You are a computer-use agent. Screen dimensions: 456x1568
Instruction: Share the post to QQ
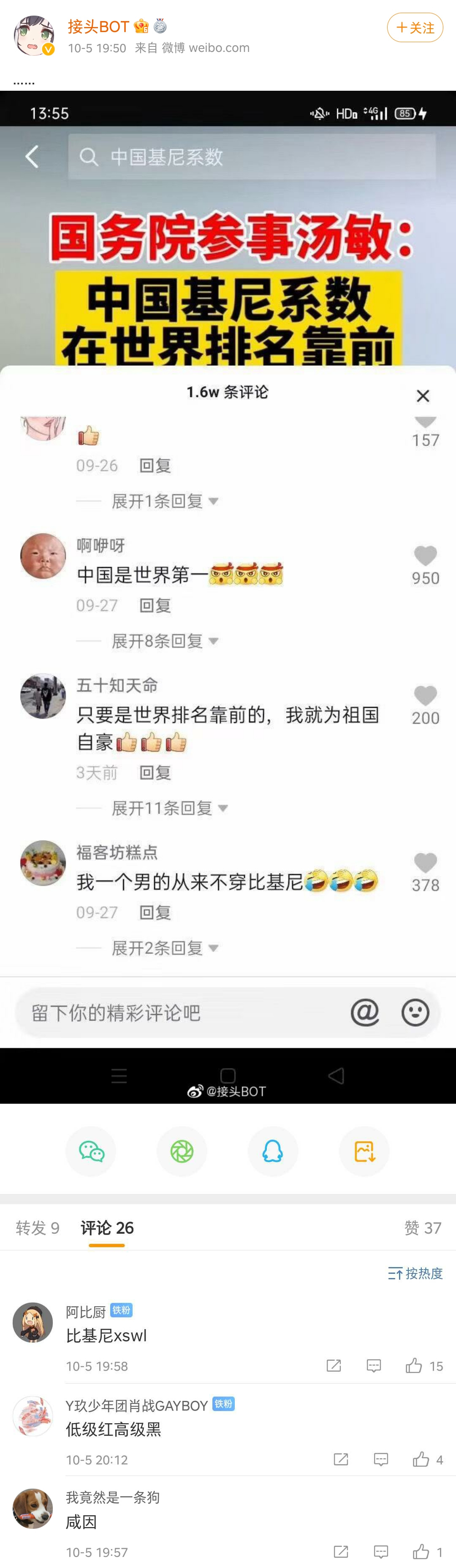[x=273, y=1151]
